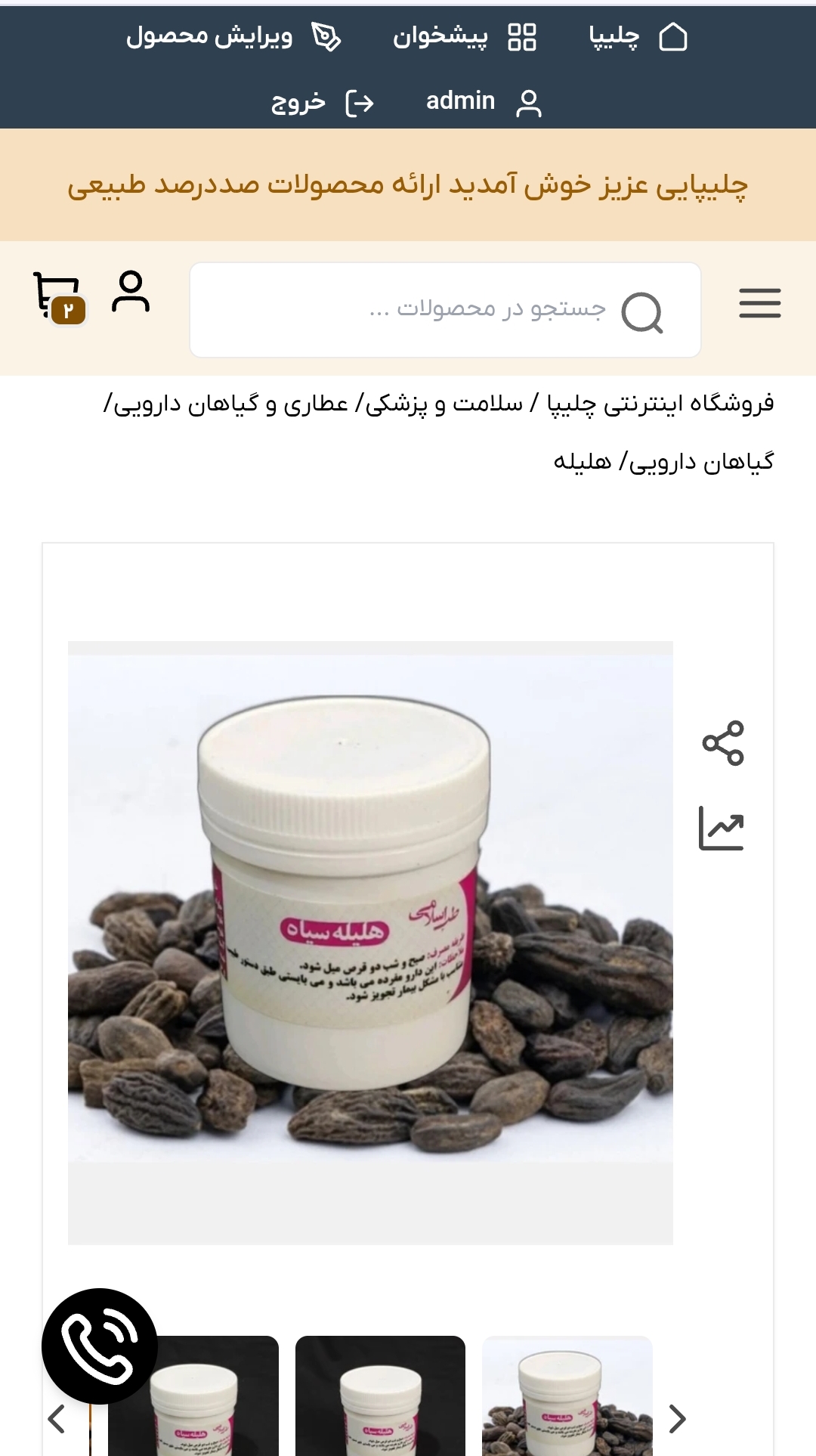The height and width of the screenshot is (1456, 816).
Task: View the price chart icon
Action: coord(722,828)
